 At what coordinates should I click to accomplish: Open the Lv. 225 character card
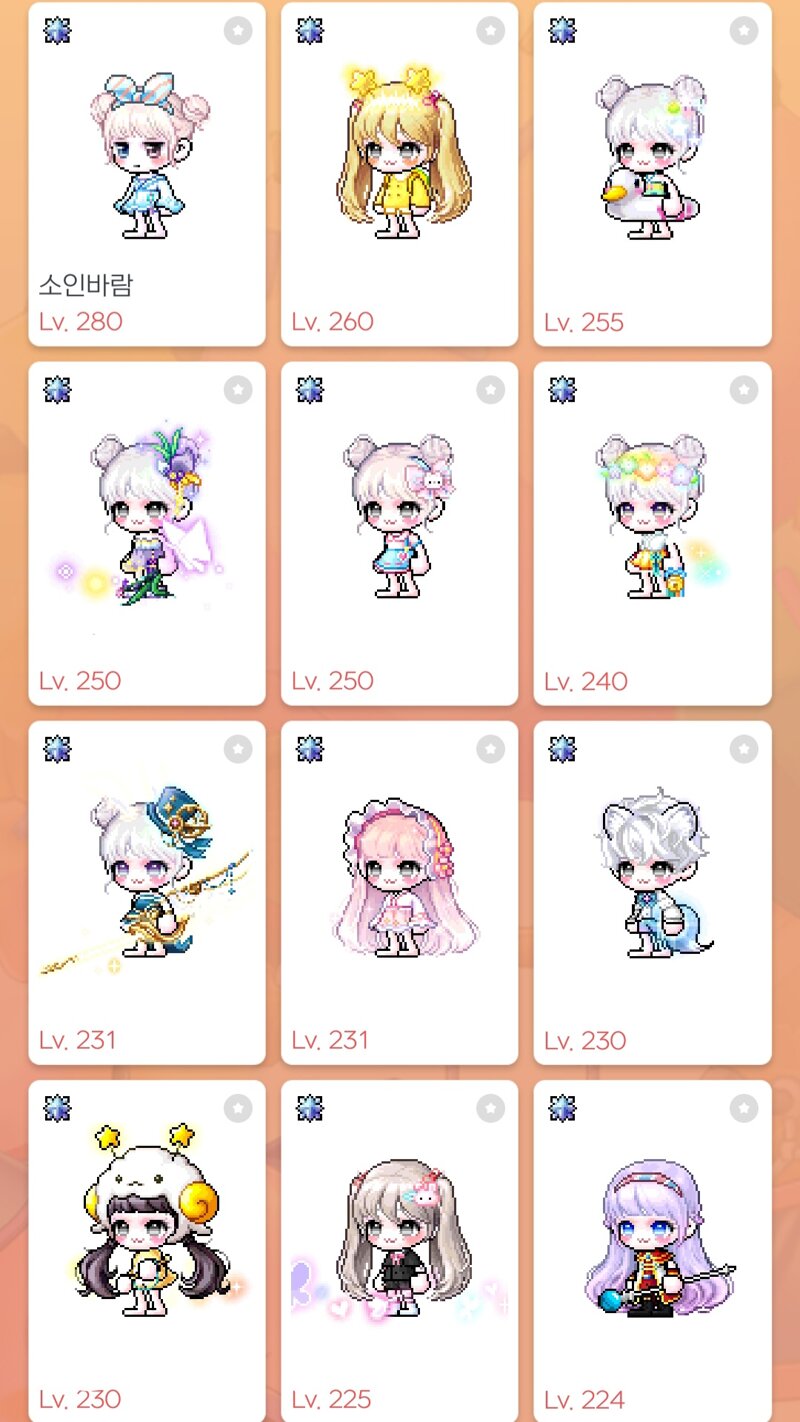(x=399, y=1250)
